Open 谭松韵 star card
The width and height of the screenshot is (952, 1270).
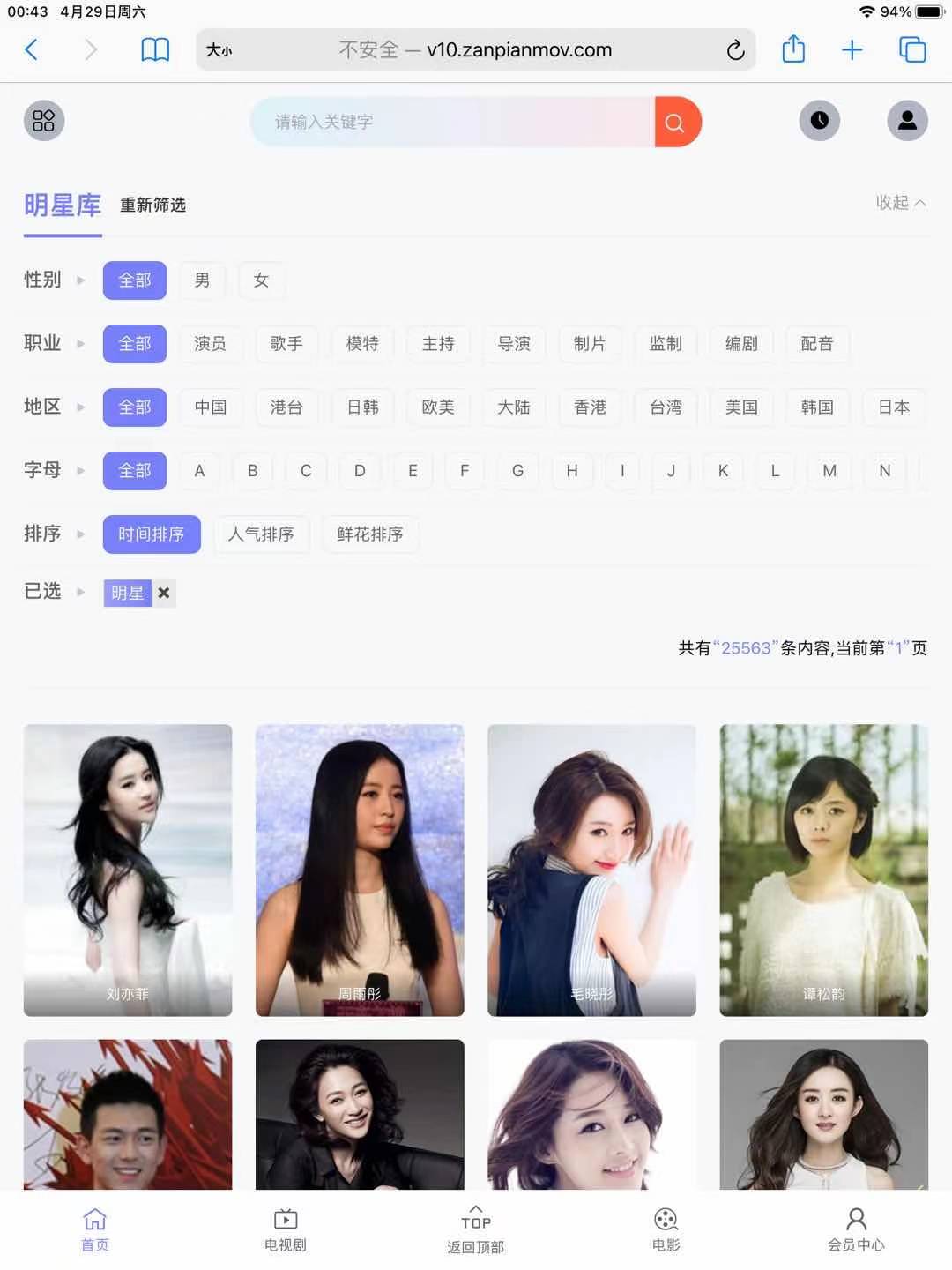click(x=823, y=870)
